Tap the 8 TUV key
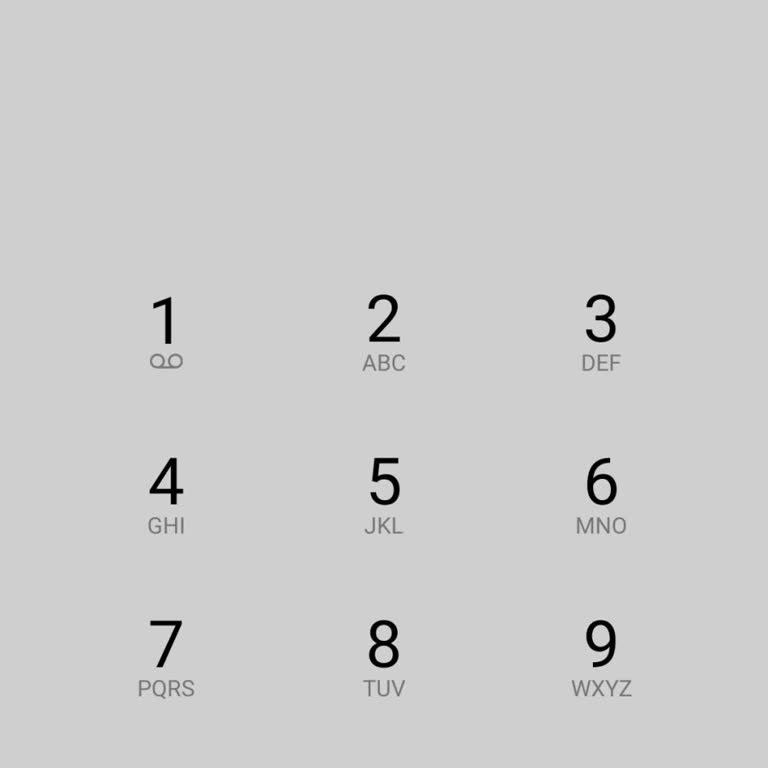 tap(384, 658)
